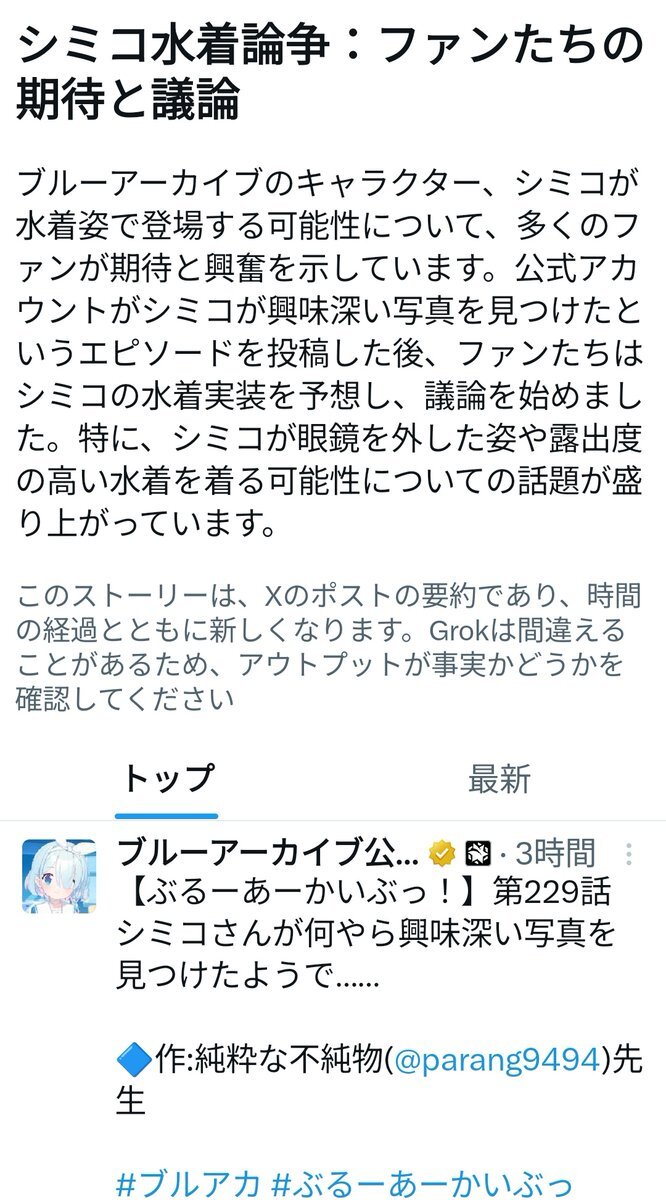
Task: Open the #ブルアカ hashtag
Action: (x=189, y=1183)
